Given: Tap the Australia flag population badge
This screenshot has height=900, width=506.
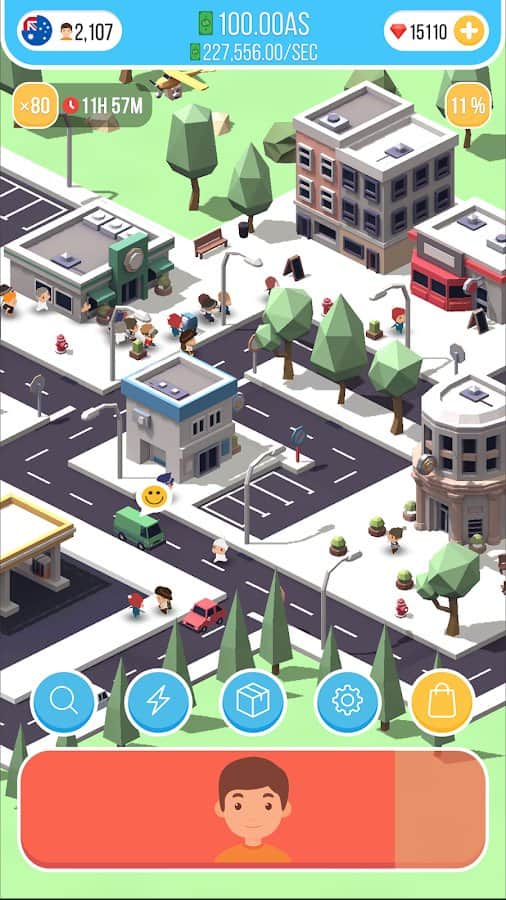Looking at the screenshot, I should pos(69,31).
